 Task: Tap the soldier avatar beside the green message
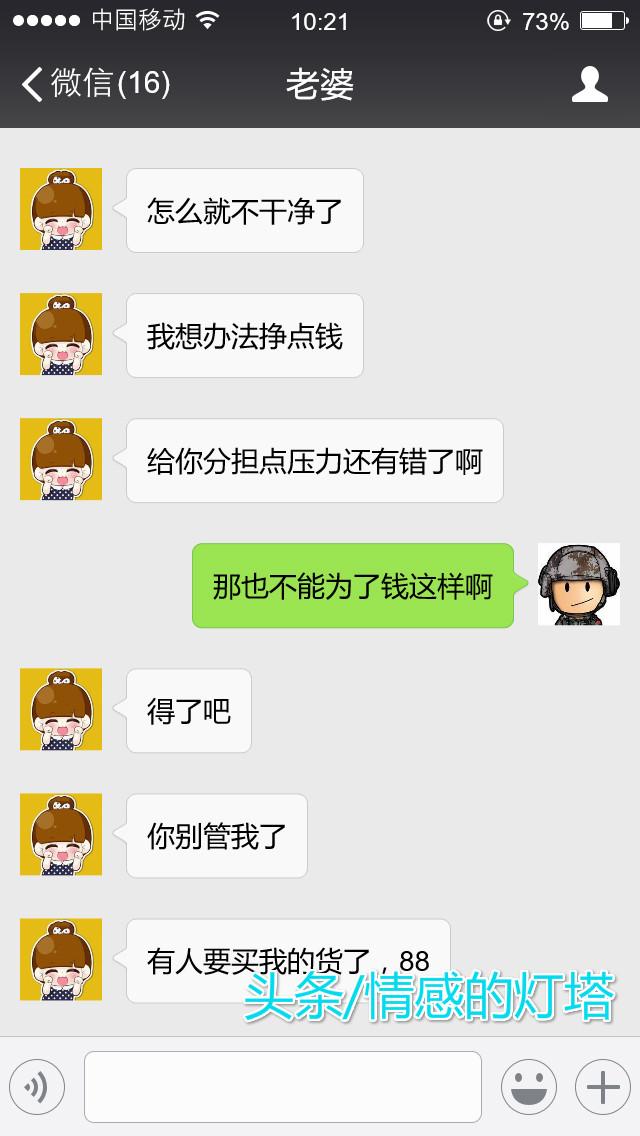578,584
